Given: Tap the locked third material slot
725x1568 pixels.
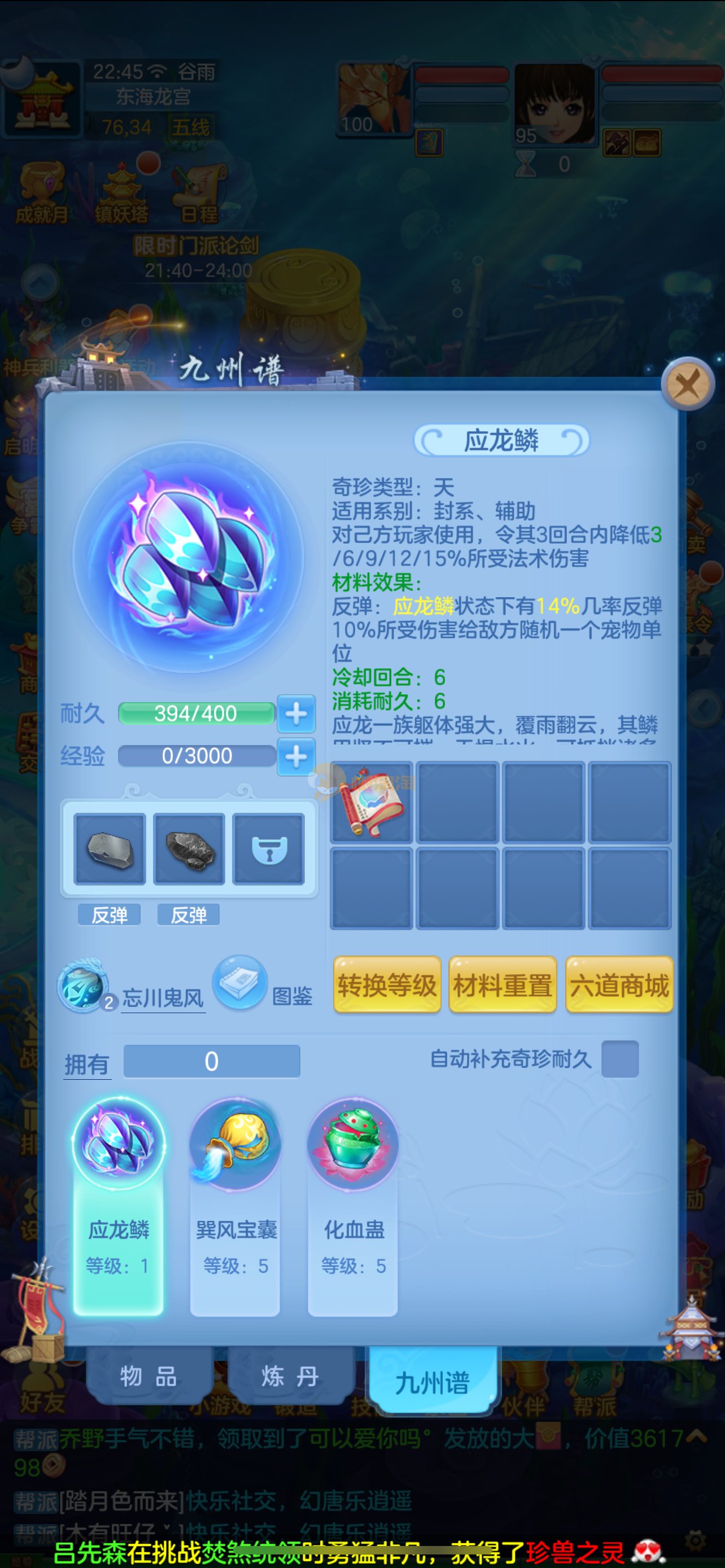Looking at the screenshot, I should click(268, 848).
